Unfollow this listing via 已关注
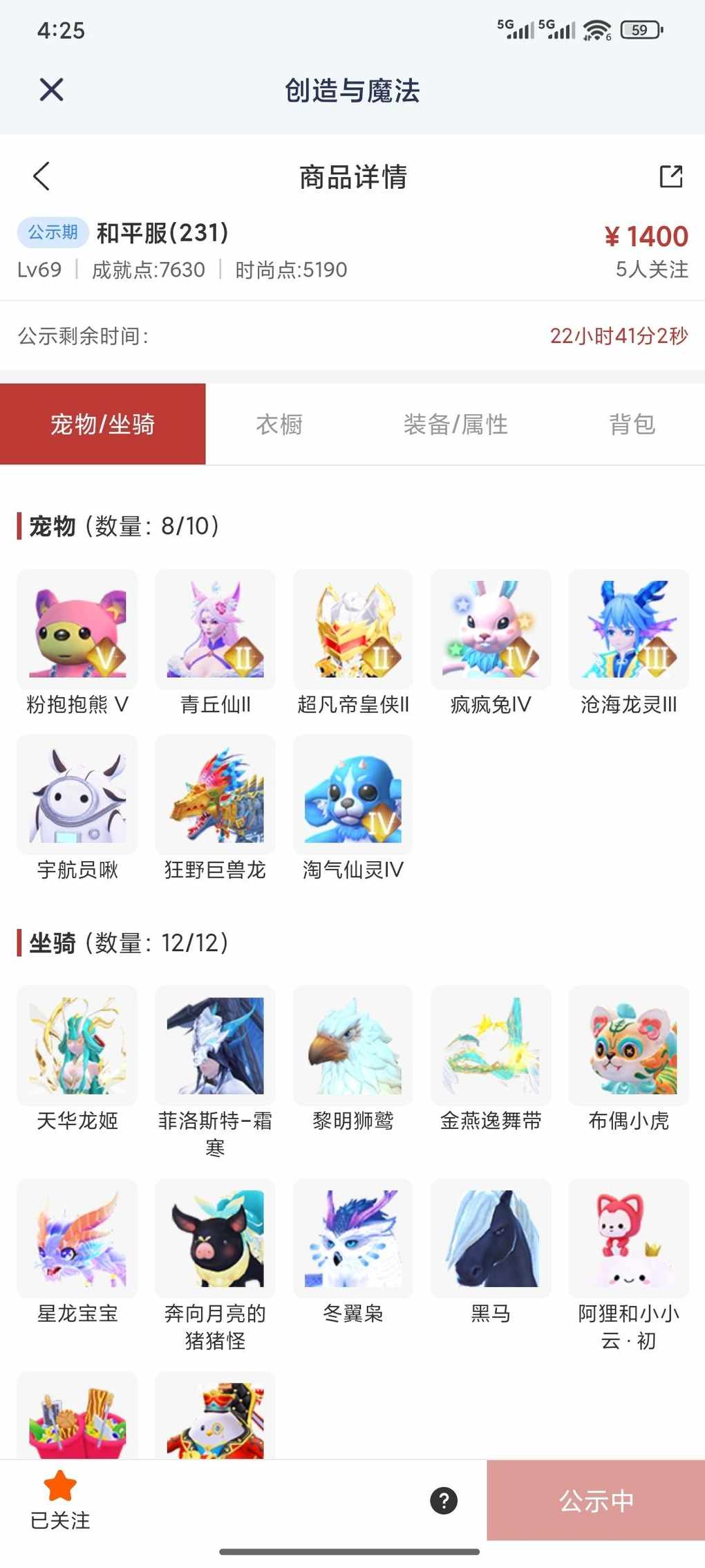Image resolution: width=705 pixels, height=1568 pixels. [60, 1500]
